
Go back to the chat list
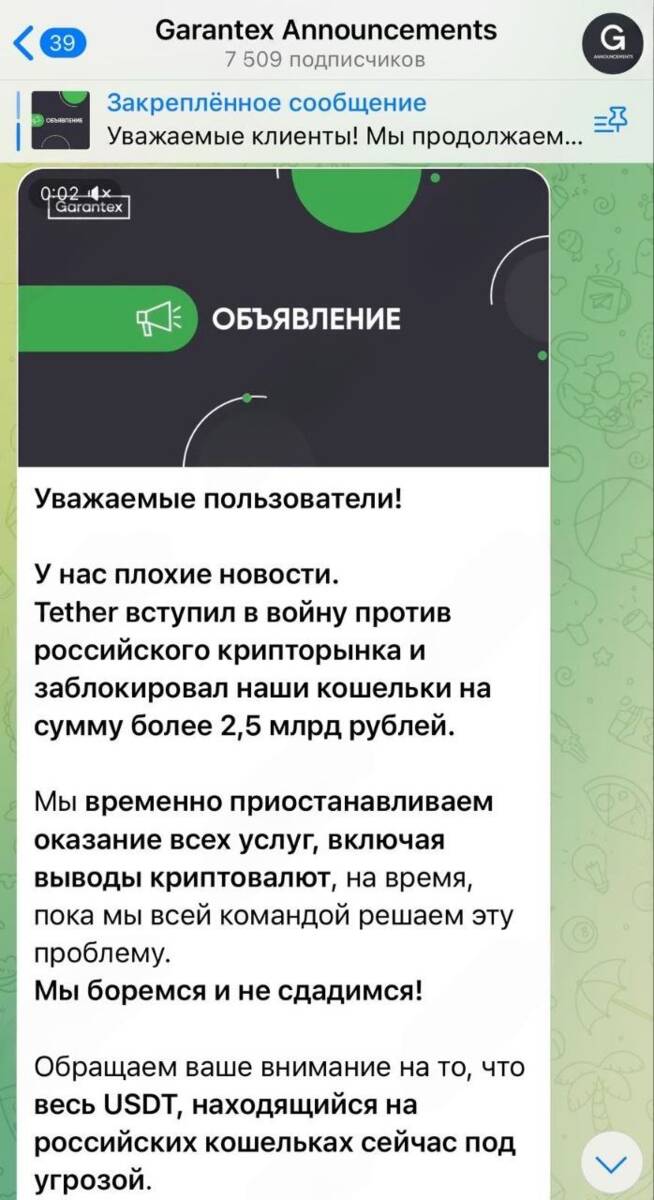(48, 42)
